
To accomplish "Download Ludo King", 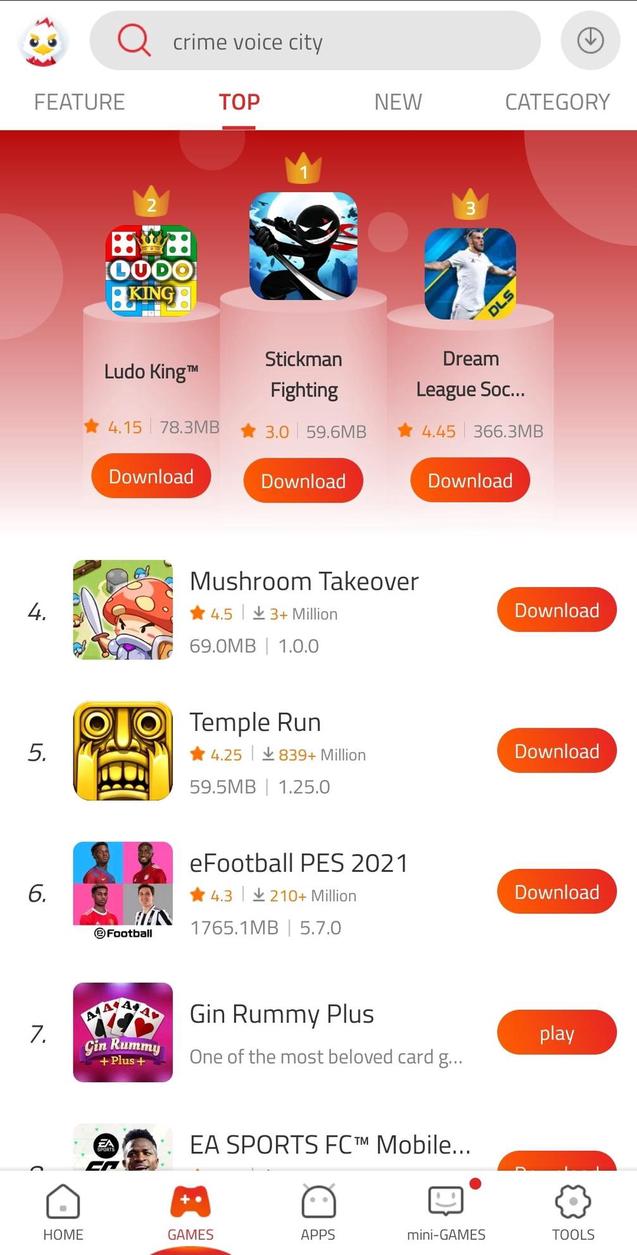I will (151, 477).
